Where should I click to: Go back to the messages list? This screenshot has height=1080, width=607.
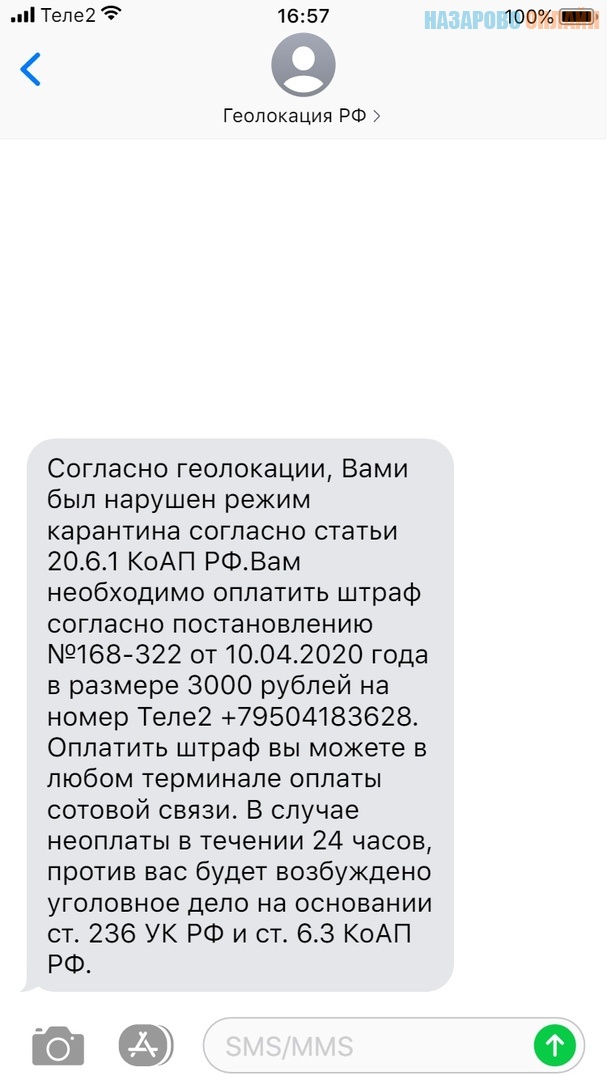[x=30, y=70]
